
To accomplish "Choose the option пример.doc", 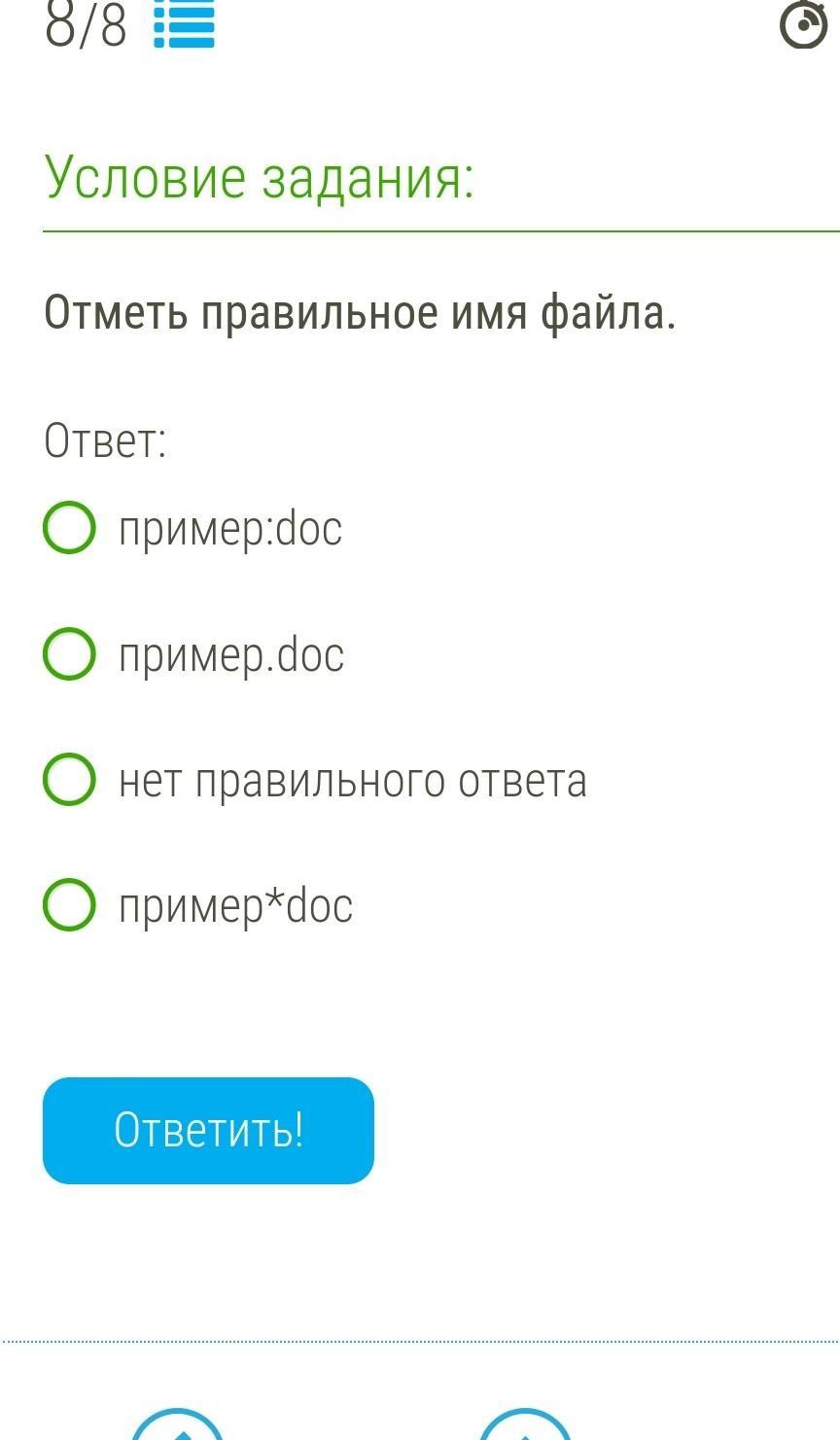I will (x=70, y=654).
